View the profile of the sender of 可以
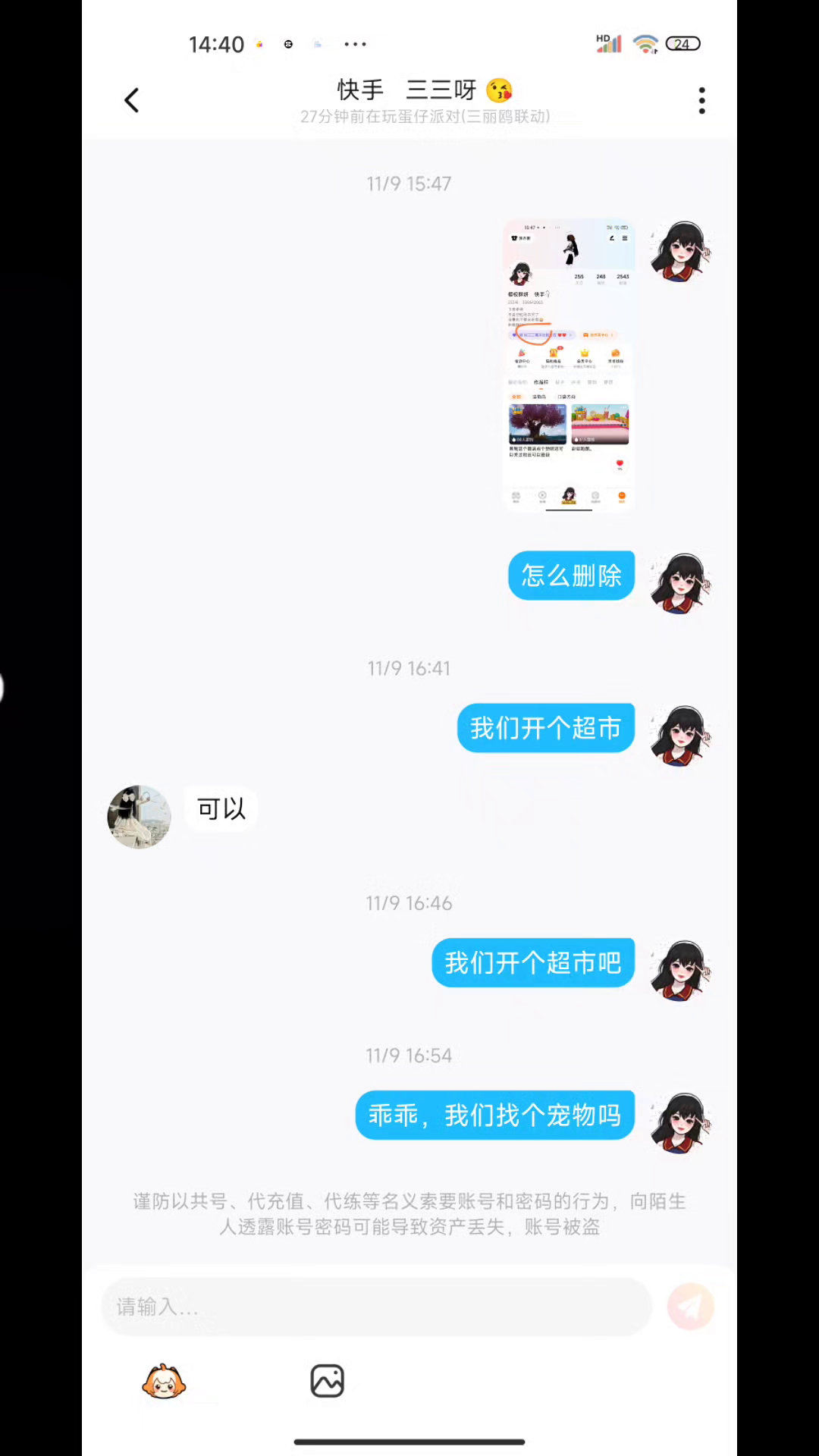 point(139,817)
